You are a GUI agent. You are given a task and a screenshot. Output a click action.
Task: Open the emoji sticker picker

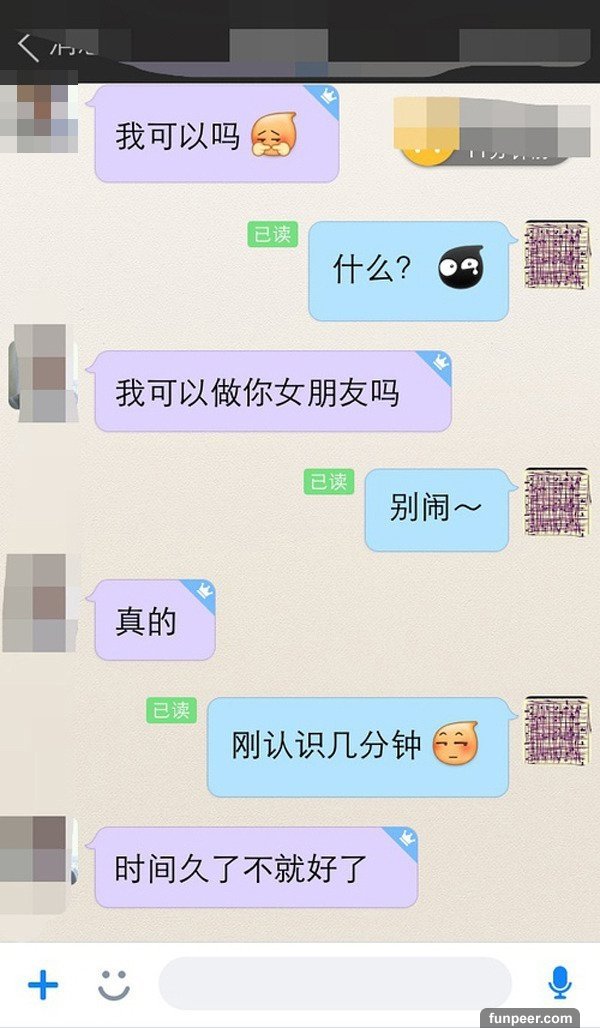click(x=114, y=985)
